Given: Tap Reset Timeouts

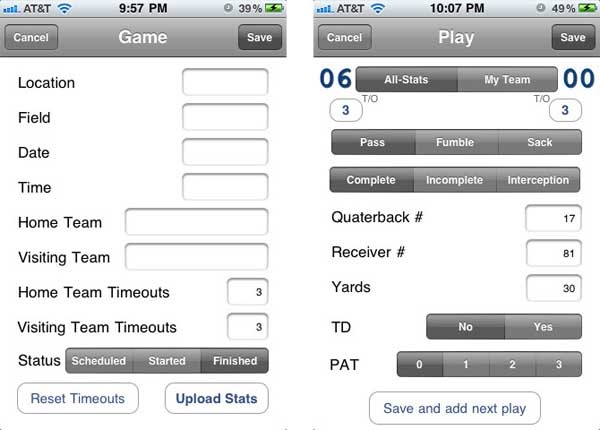Looking at the screenshot, I should (78, 398).
